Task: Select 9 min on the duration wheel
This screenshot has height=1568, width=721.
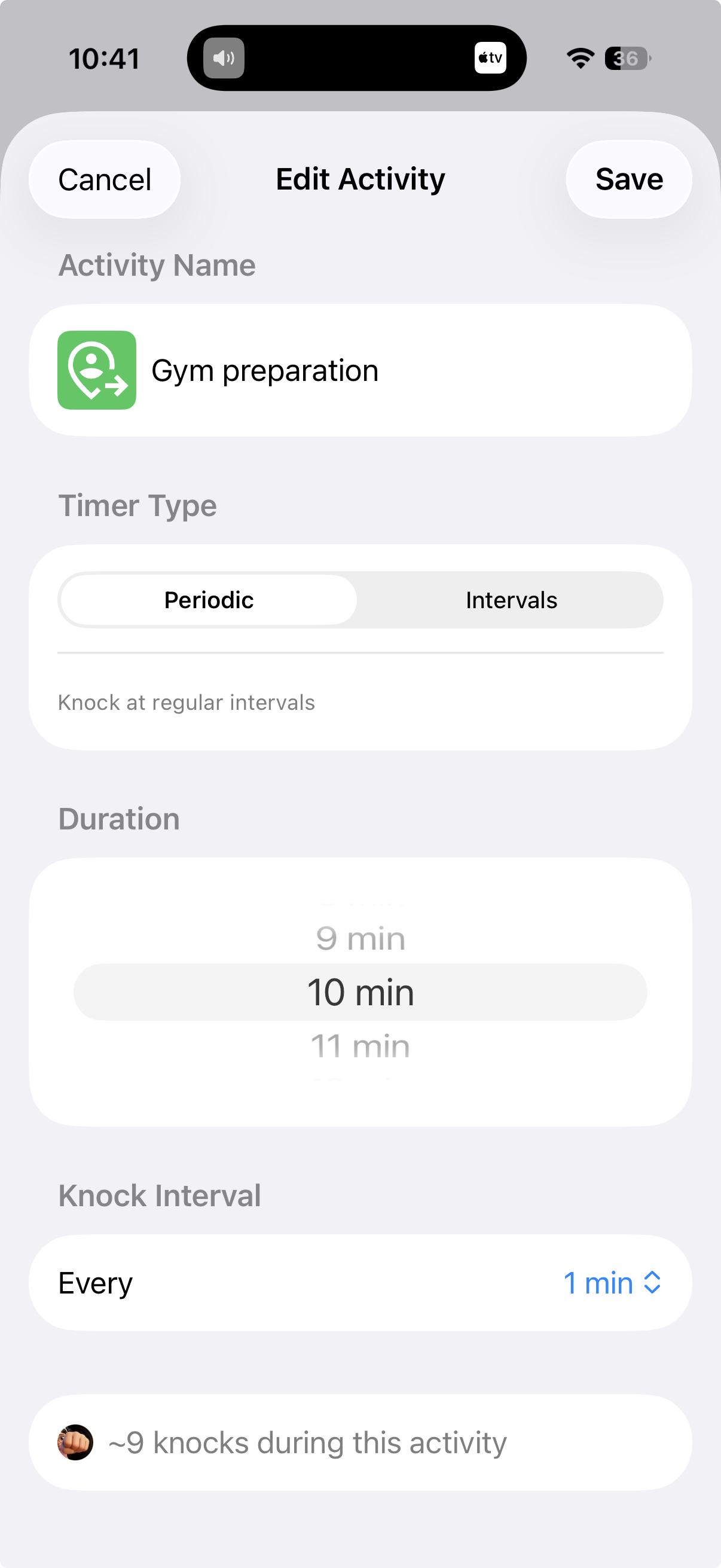Action: click(360, 938)
